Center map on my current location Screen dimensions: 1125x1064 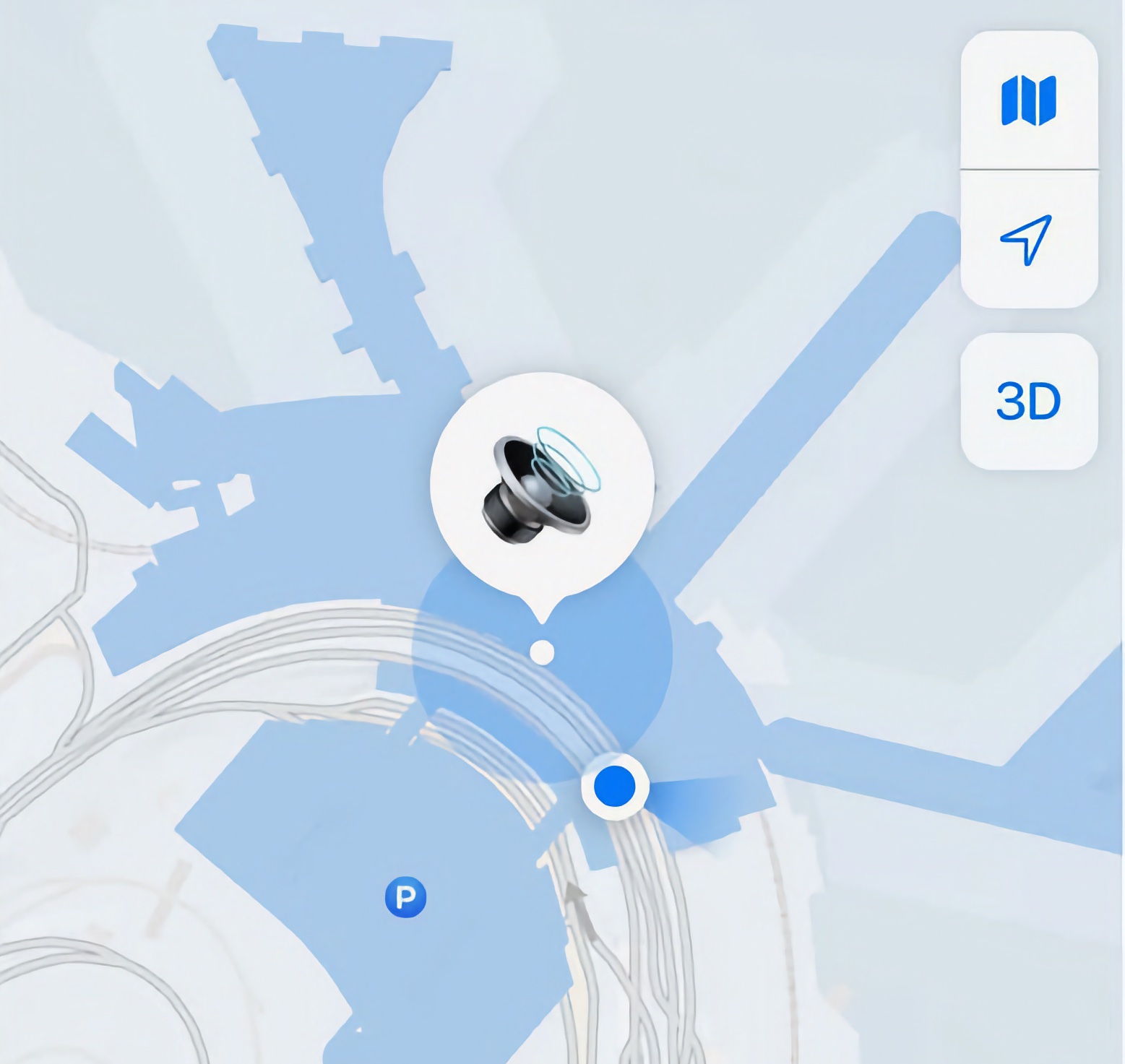click(1028, 239)
